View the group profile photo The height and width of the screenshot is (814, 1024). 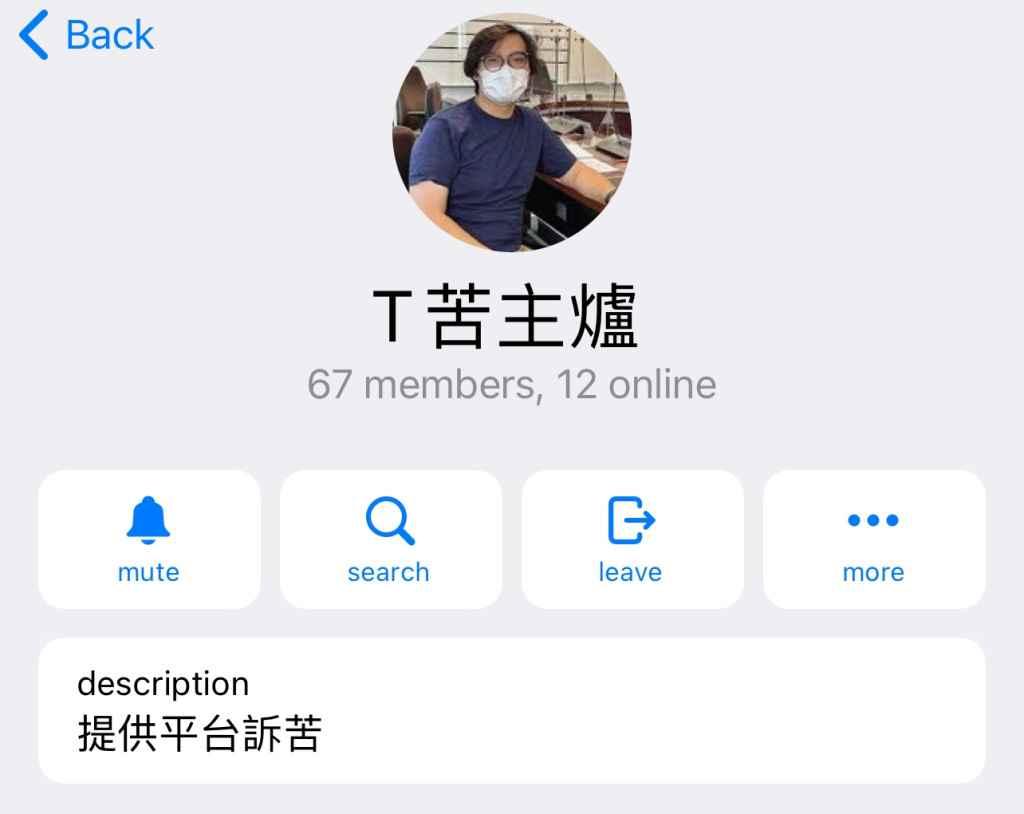coord(511,132)
